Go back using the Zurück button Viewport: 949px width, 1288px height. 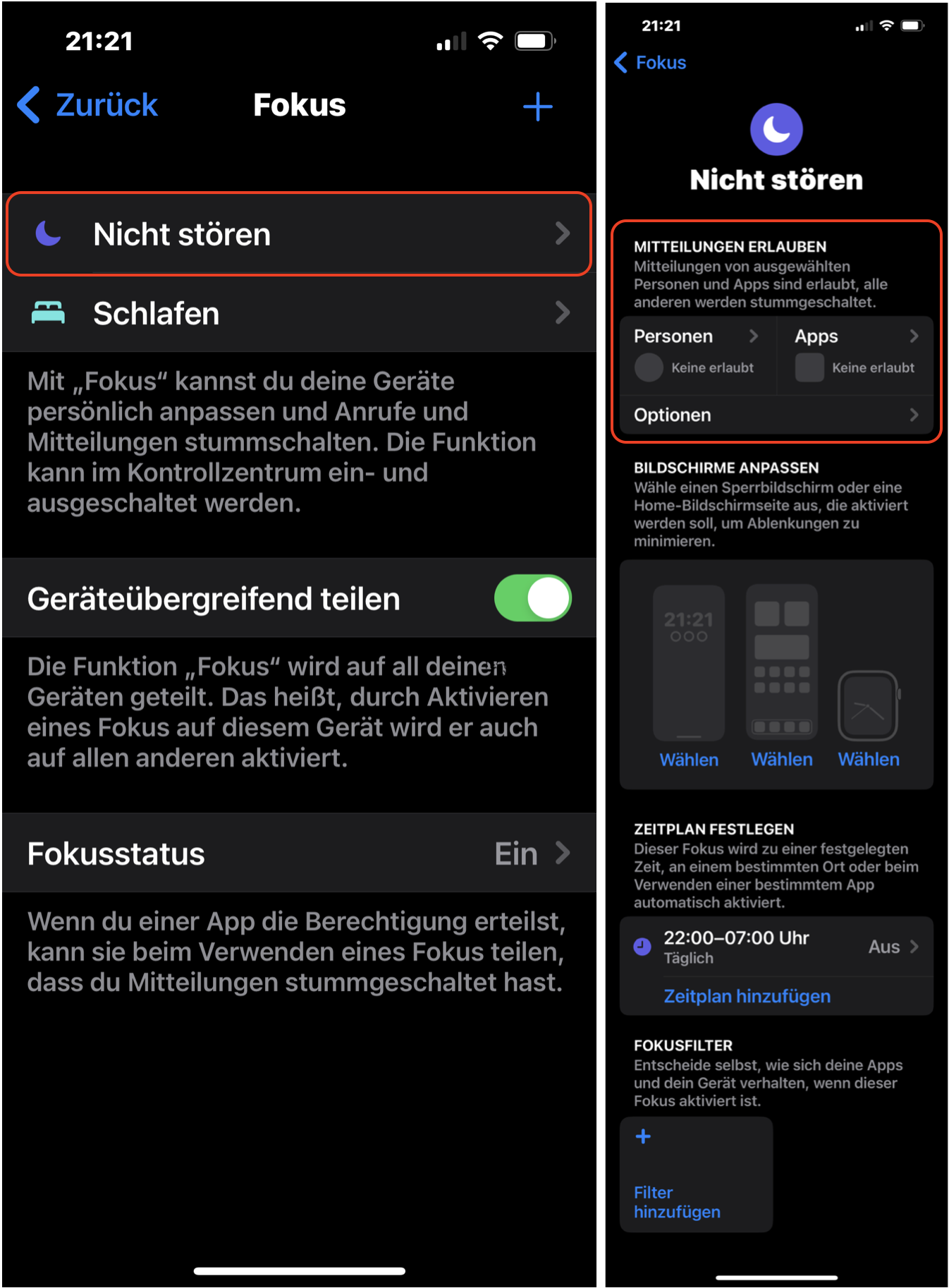[x=87, y=105]
